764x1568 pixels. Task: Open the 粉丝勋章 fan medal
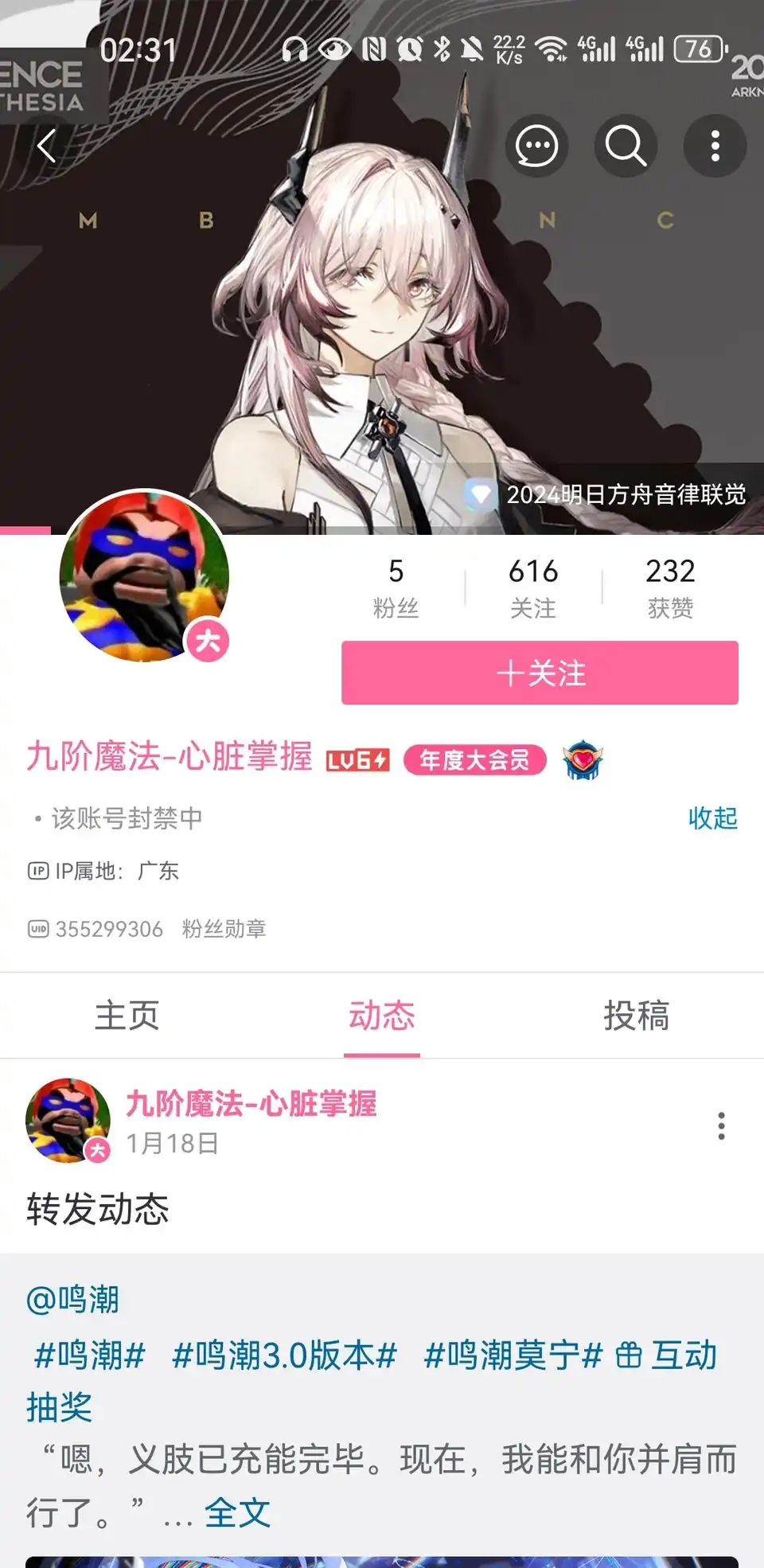[x=224, y=929]
